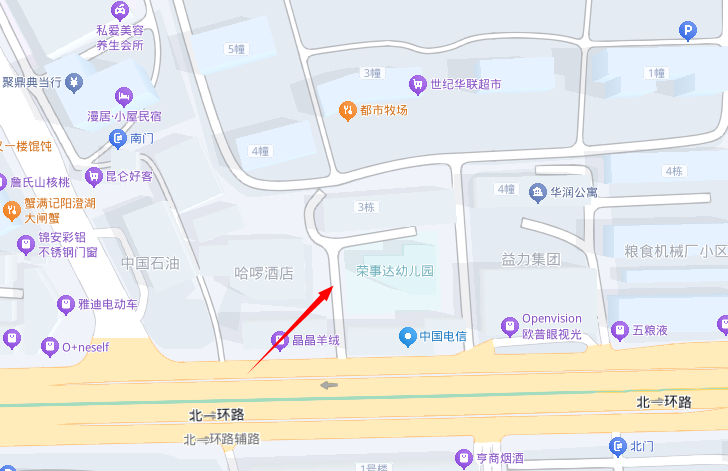The width and height of the screenshot is (728, 471).
Task: Select the 世纪华联超市 supermarket marker
Action: (x=418, y=84)
